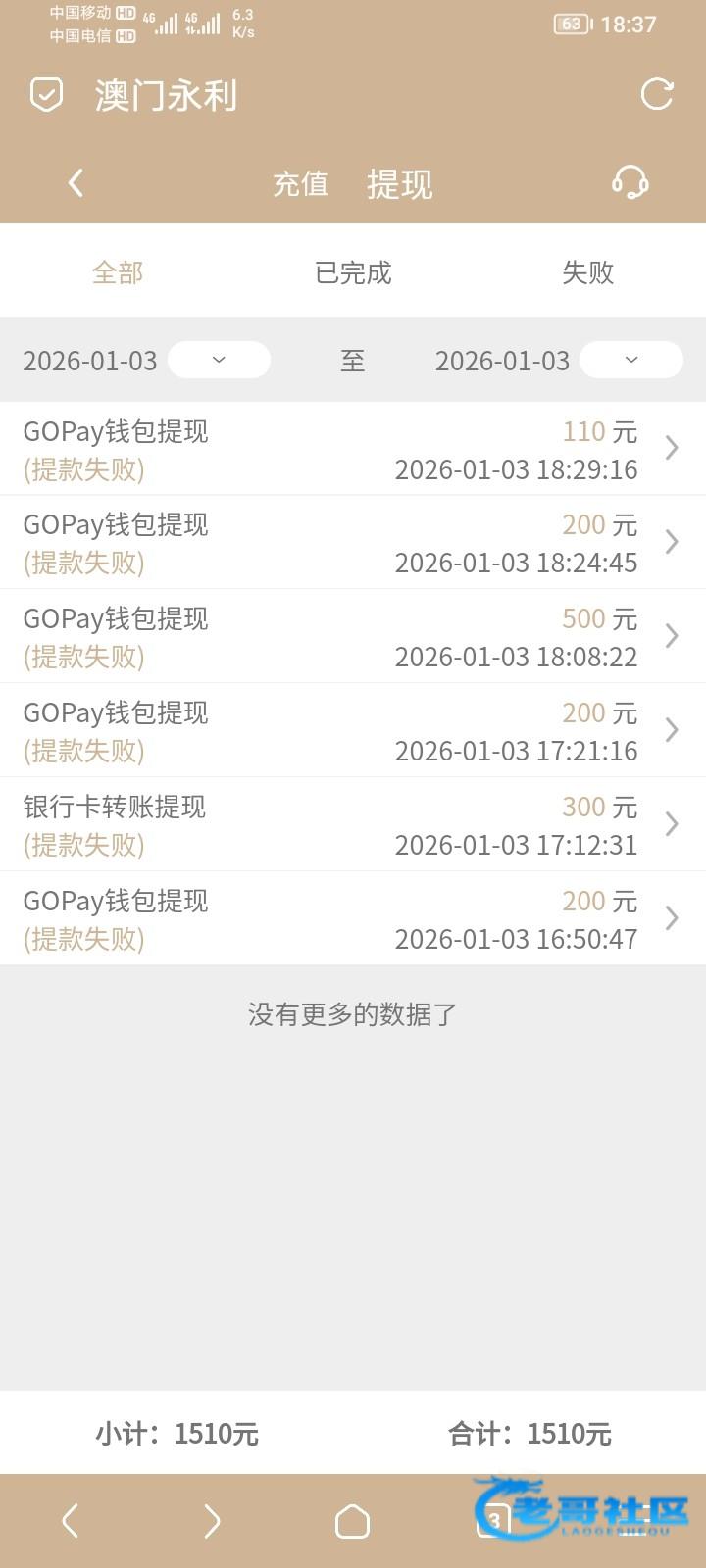Go forward with the browser forward arrow
Viewport: 706px width, 1568px height.
point(212,1521)
